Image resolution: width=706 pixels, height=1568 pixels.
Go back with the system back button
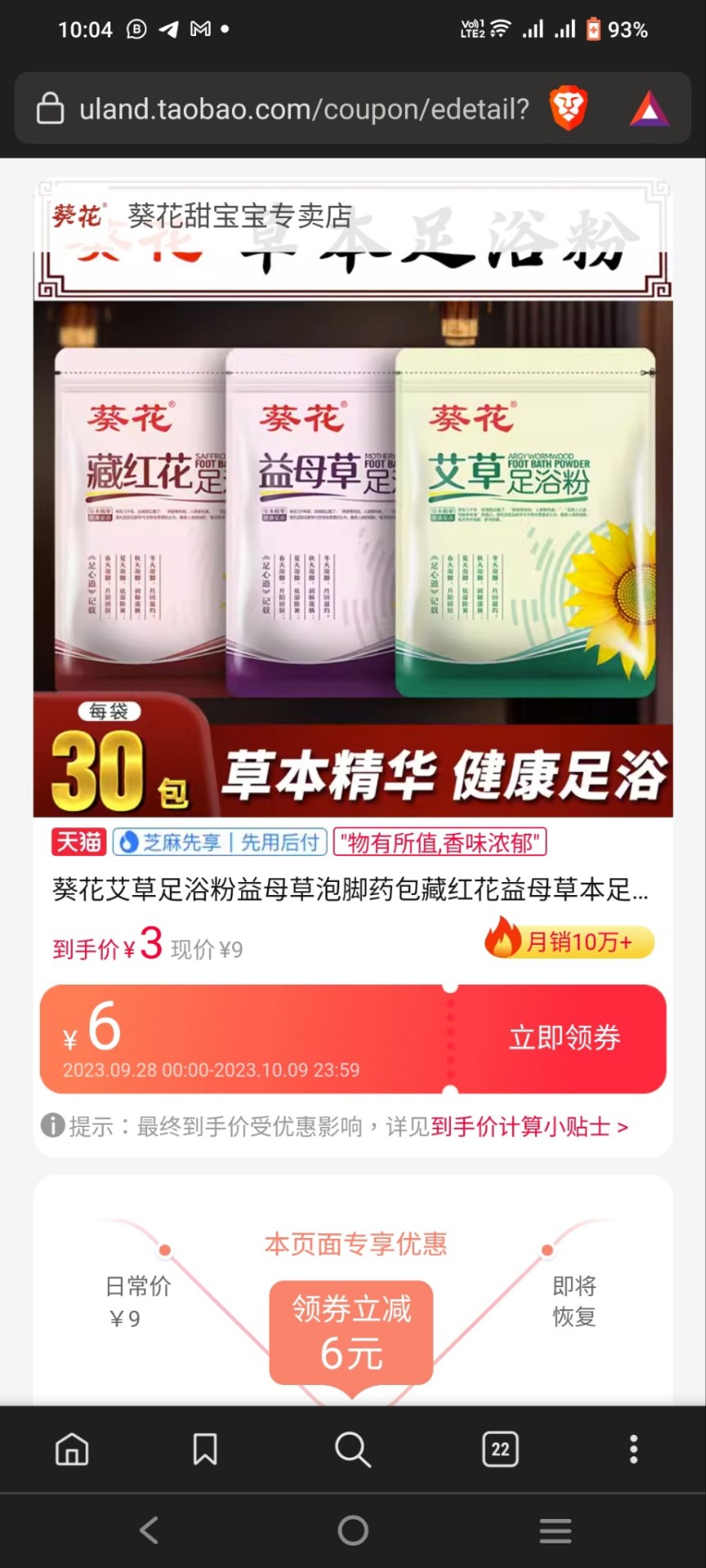coord(149,1530)
